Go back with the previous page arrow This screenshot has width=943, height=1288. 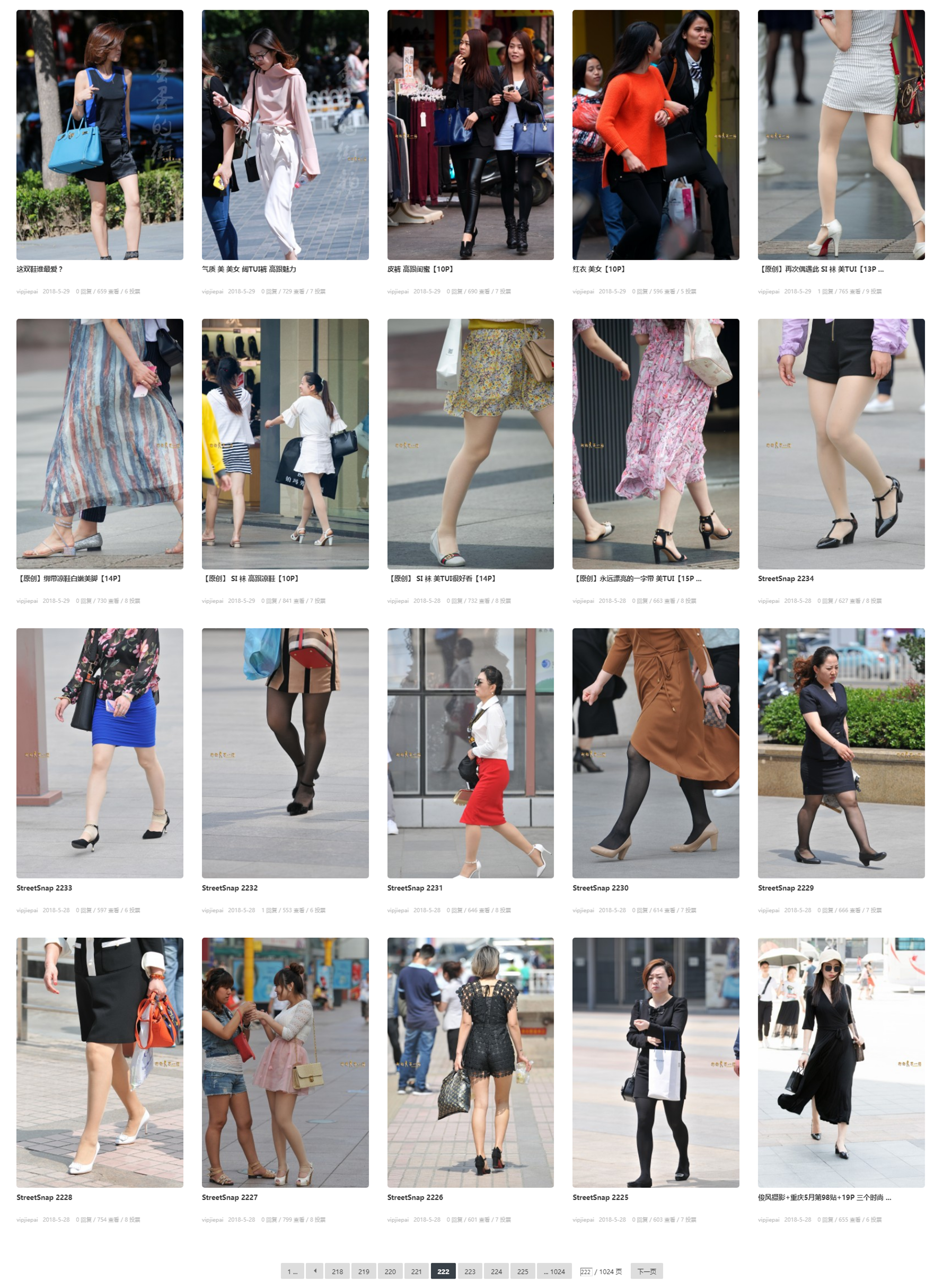point(314,1271)
